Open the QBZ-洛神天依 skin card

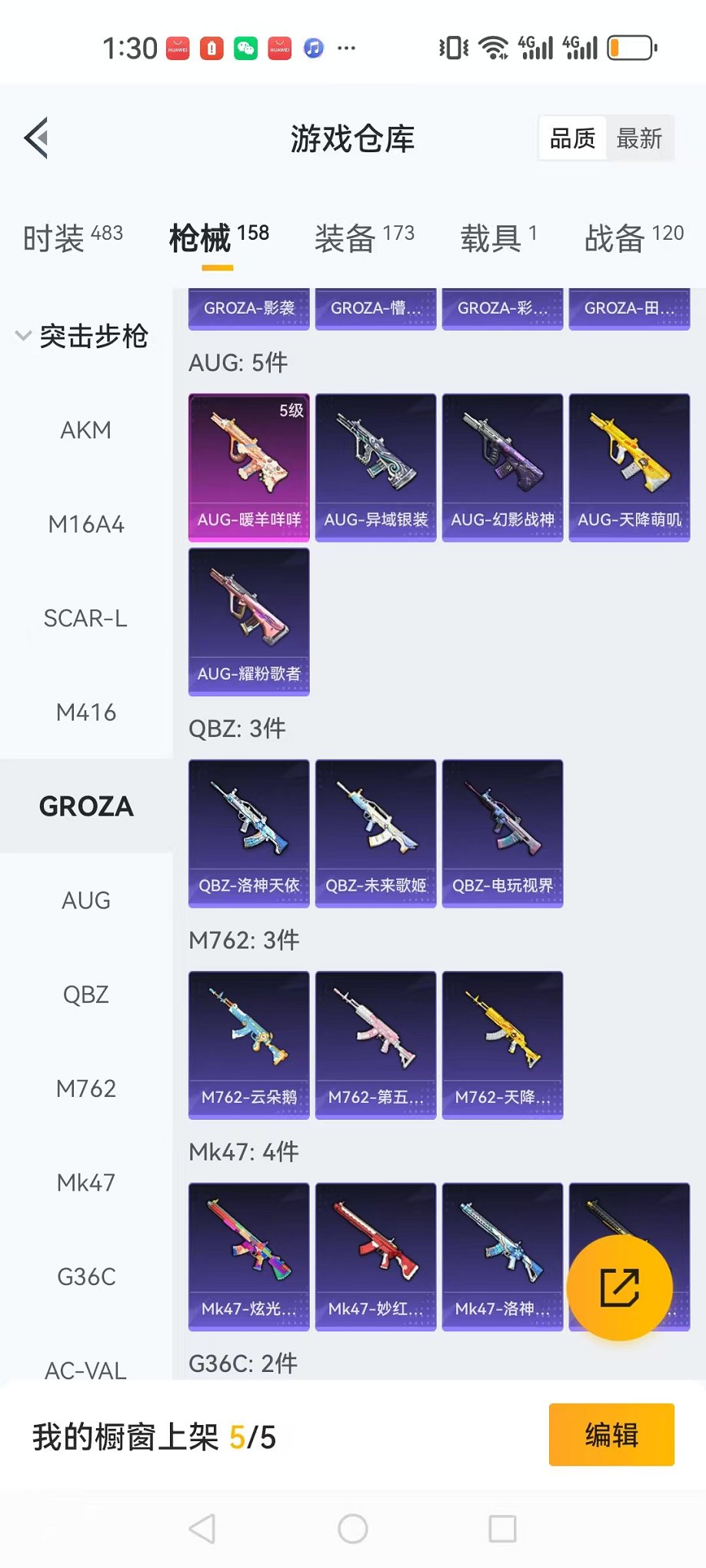(x=249, y=833)
